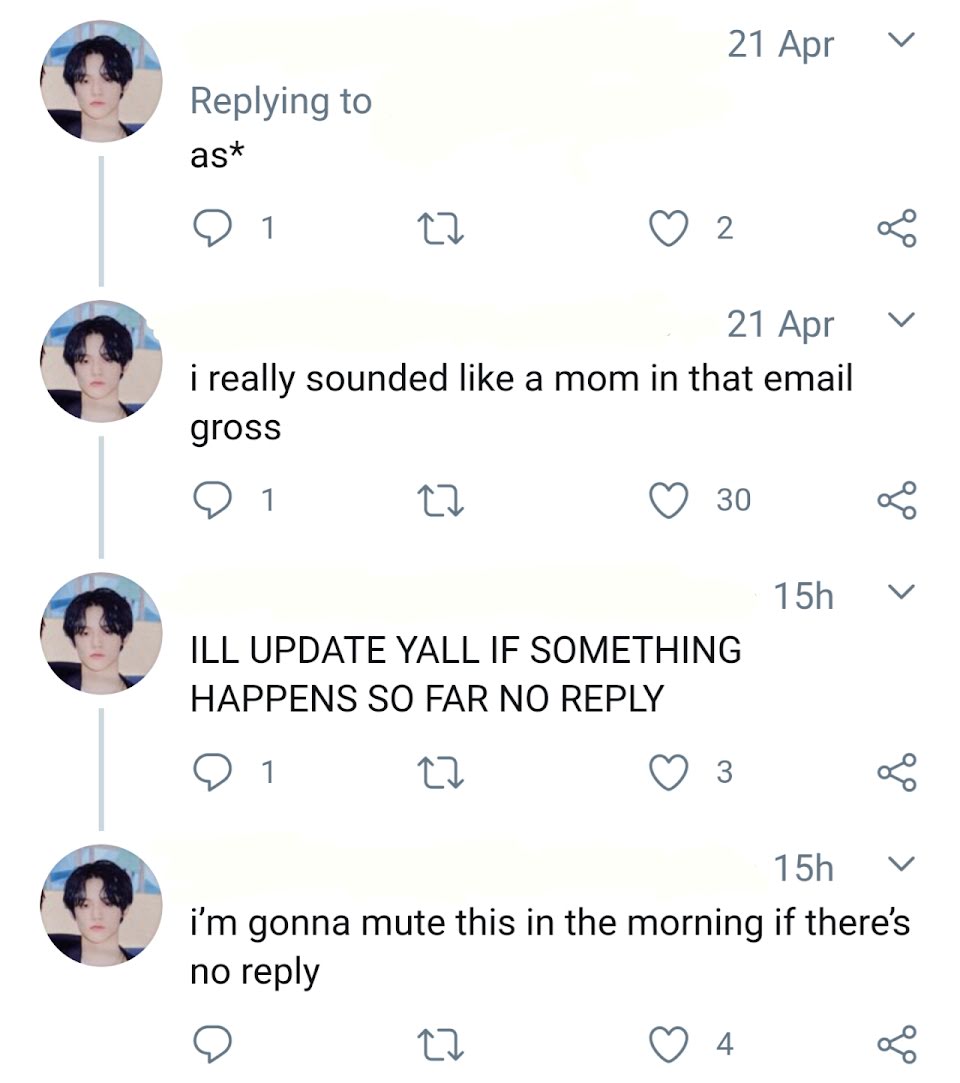Retweet the "gonna mute this" tweet

pyautogui.click(x=441, y=1045)
